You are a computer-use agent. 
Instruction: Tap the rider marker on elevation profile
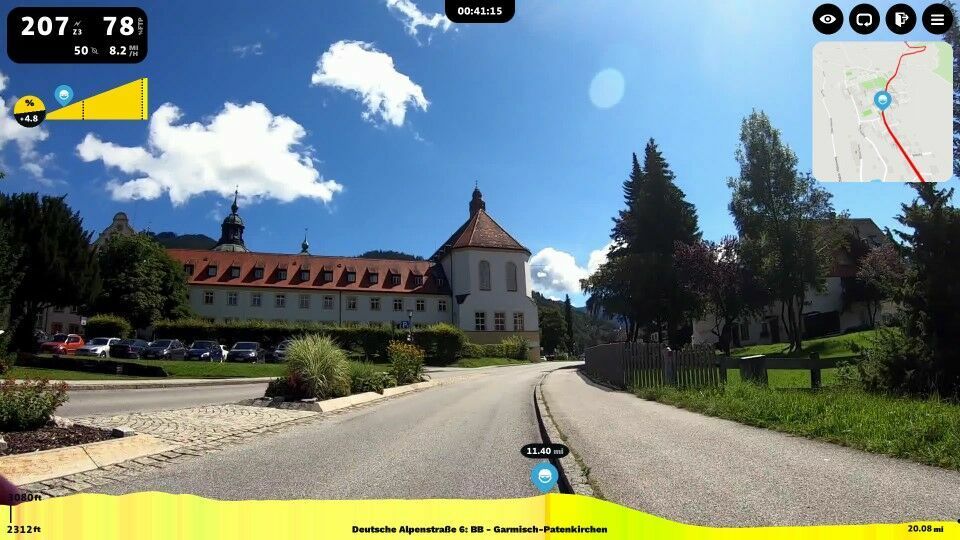[544, 477]
